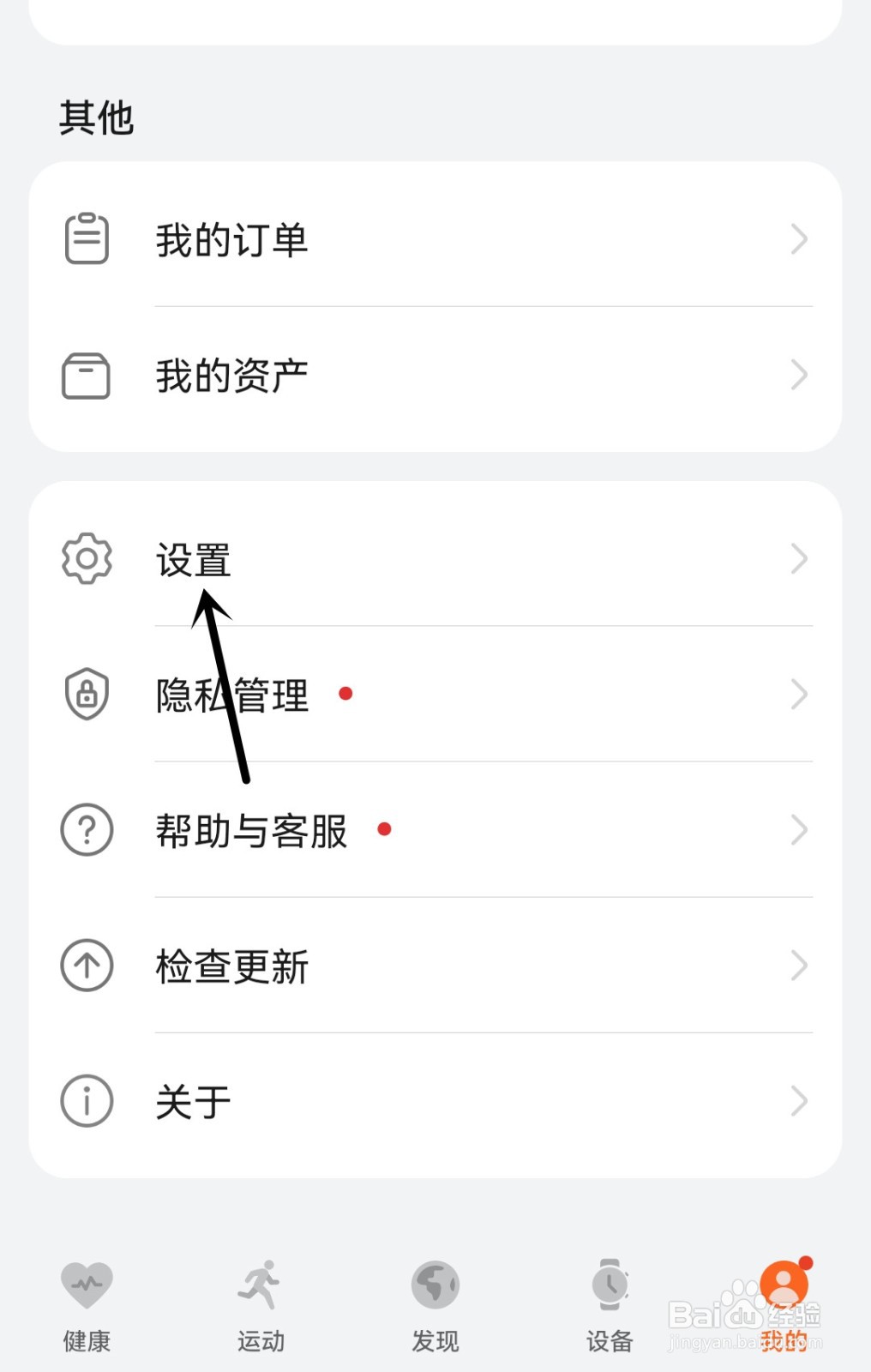
Task: Switch to the 运动 Exercise tab
Action: click(x=261, y=1303)
